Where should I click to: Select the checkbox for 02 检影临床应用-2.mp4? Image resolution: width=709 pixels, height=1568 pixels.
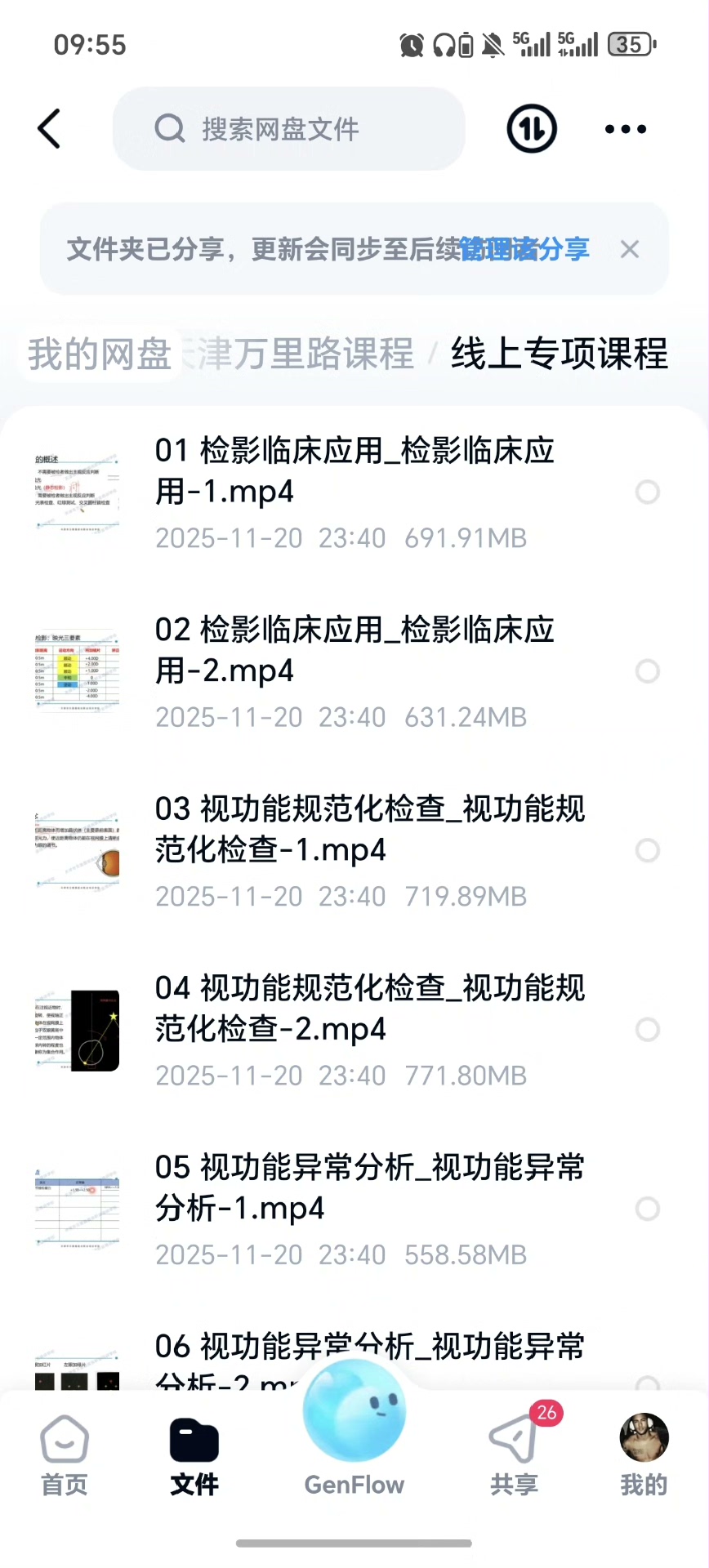pyautogui.click(x=647, y=671)
